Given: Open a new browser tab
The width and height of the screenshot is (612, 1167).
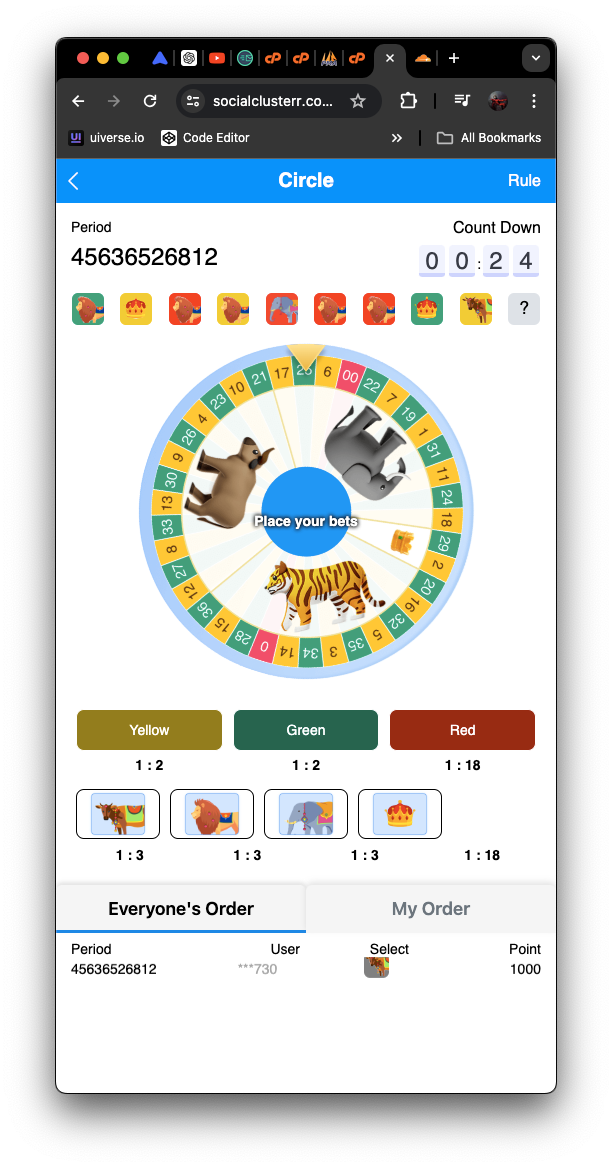Looking at the screenshot, I should [x=453, y=58].
